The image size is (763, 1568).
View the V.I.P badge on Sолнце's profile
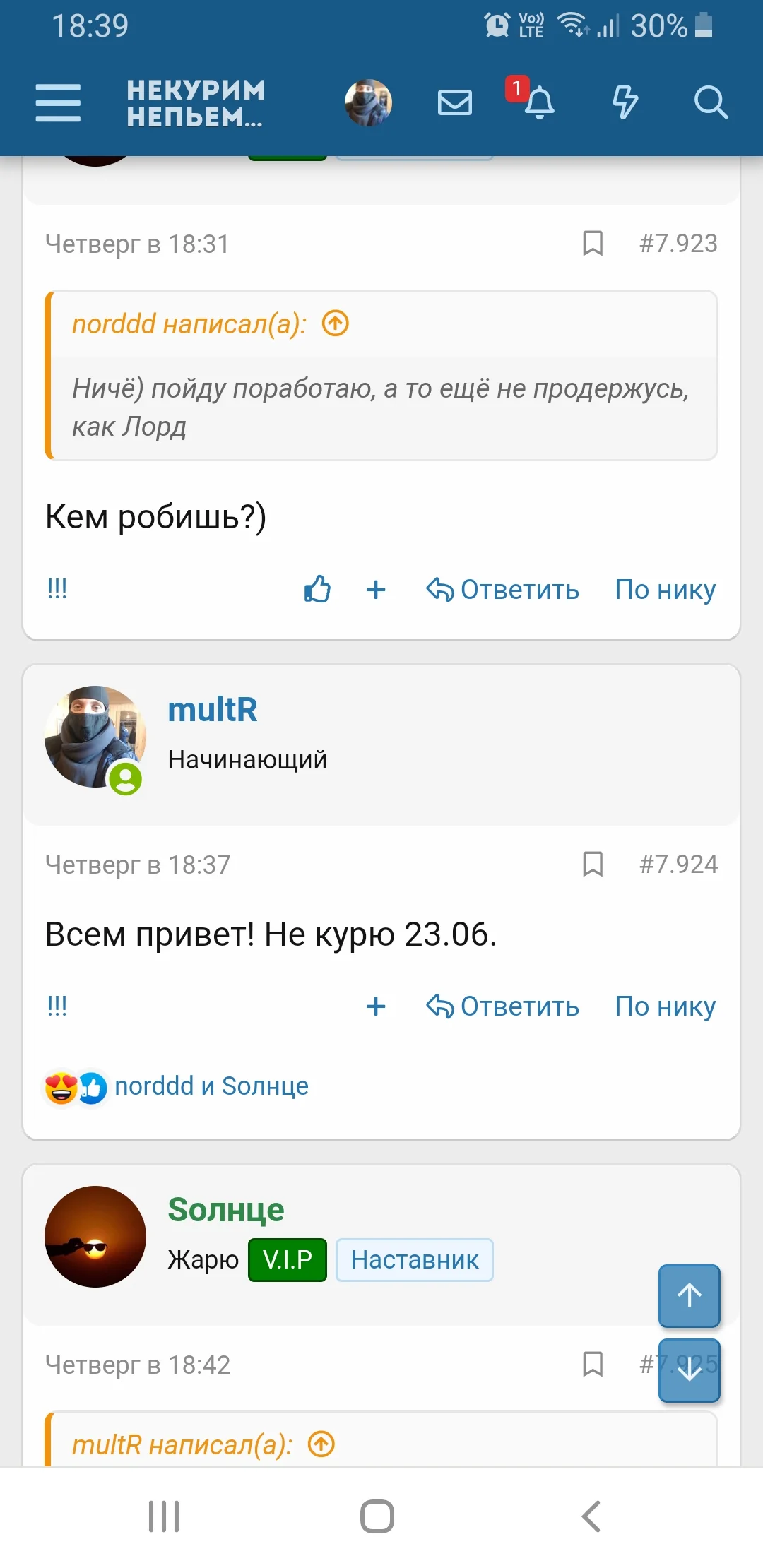click(x=286, y=1259)
